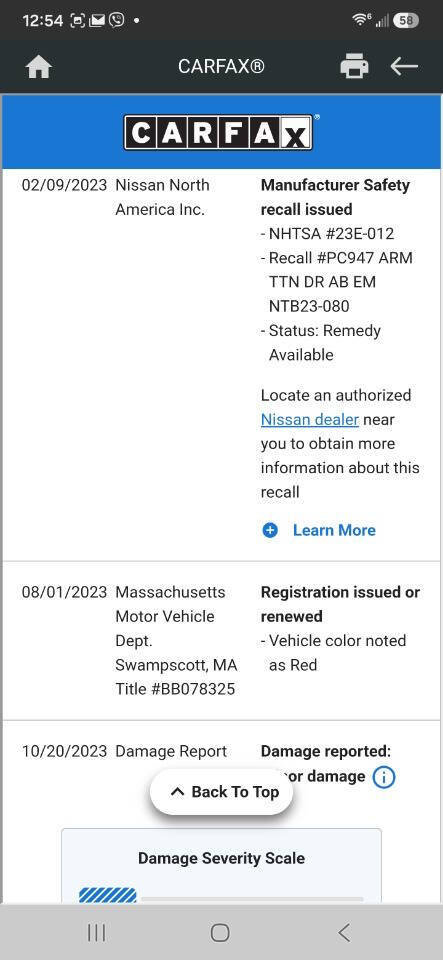Screen dimensions: 443x960
Task: Open the info icon next to Damage reported
Action: point(384,778)
